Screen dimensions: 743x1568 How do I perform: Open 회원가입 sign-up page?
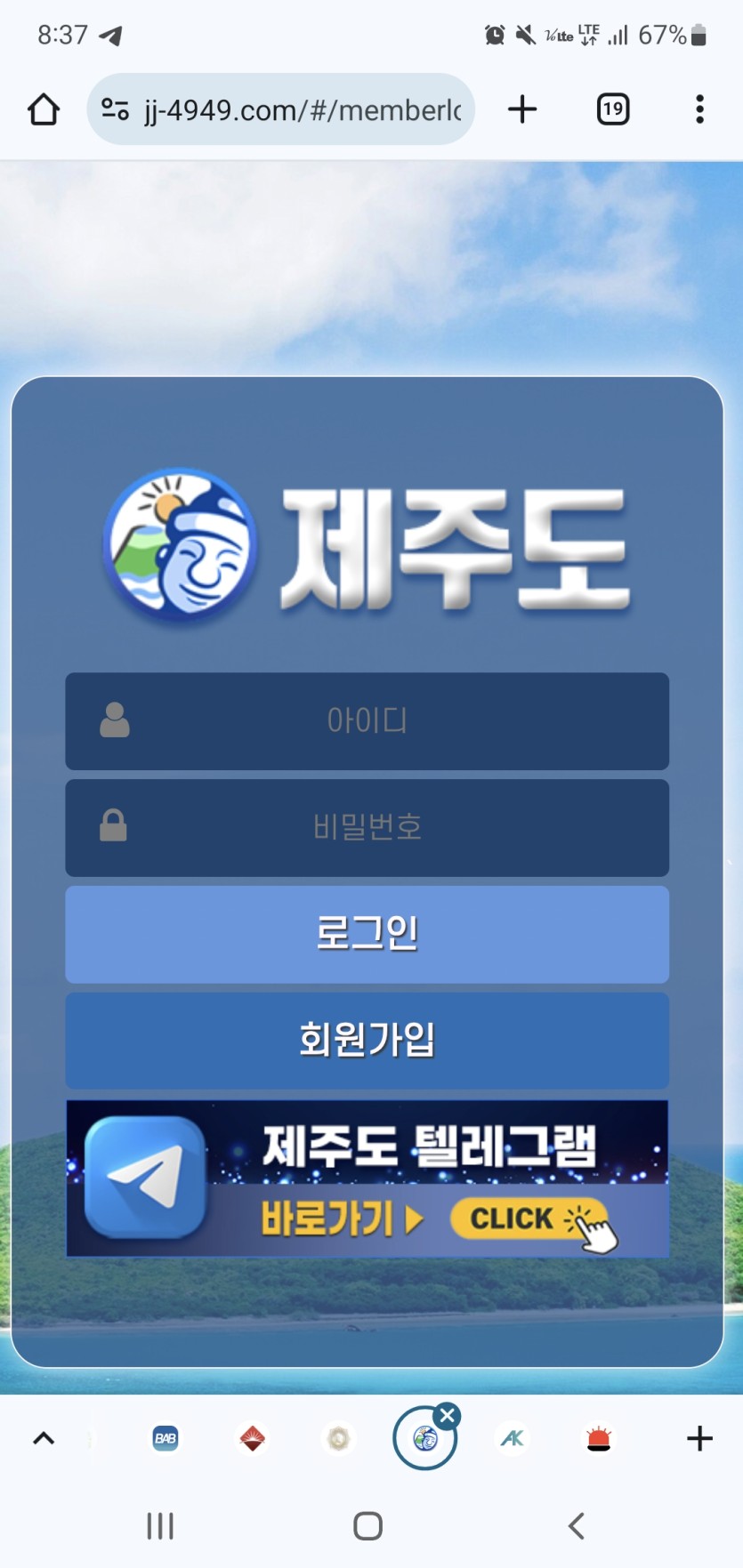click(367, 1040)
